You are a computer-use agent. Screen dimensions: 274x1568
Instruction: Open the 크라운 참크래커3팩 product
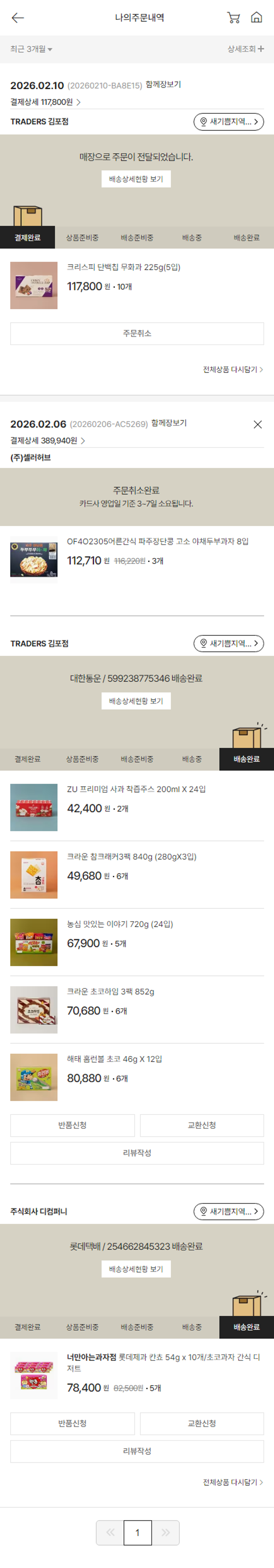click(x=131, y=856)
